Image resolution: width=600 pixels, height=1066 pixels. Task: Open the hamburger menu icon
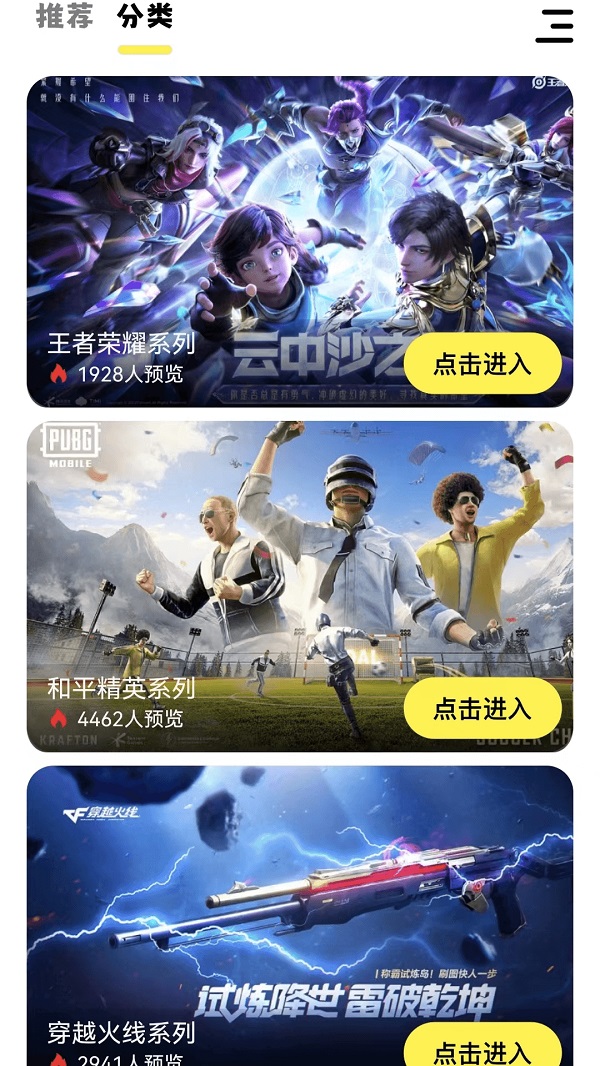554,26
